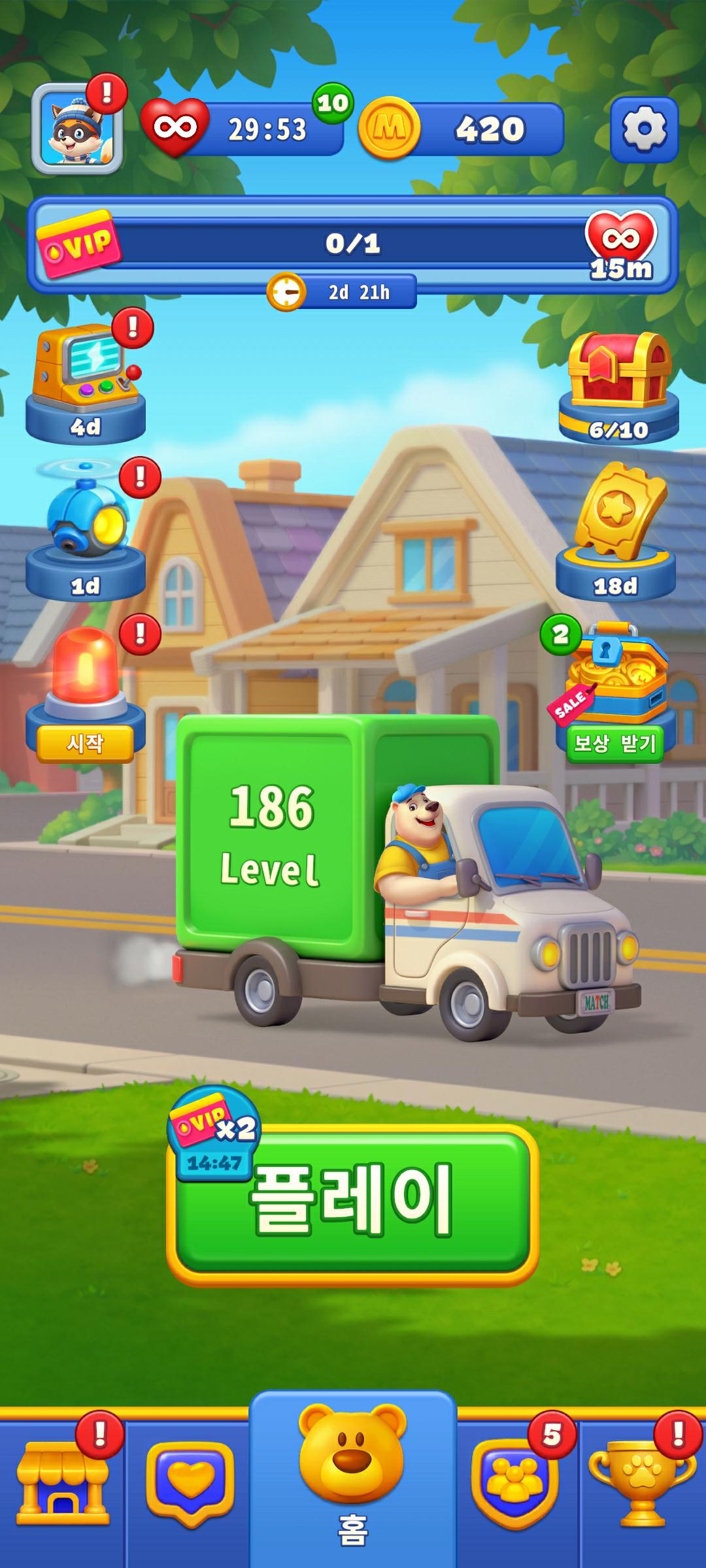The image size is (706, 1568).
Task: Open the settings gear
Action: [644, 129]
